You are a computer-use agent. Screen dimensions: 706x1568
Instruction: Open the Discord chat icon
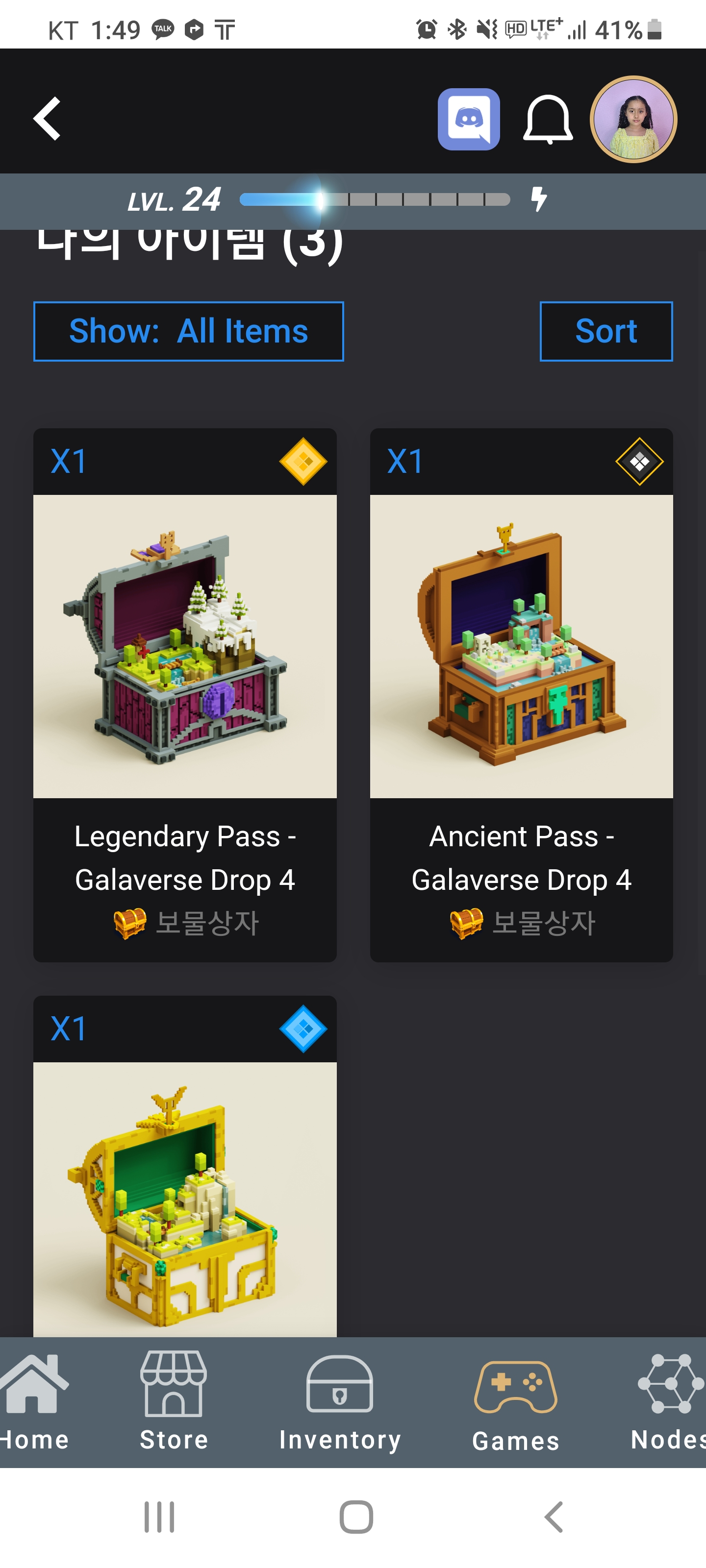tap(468, 119)
